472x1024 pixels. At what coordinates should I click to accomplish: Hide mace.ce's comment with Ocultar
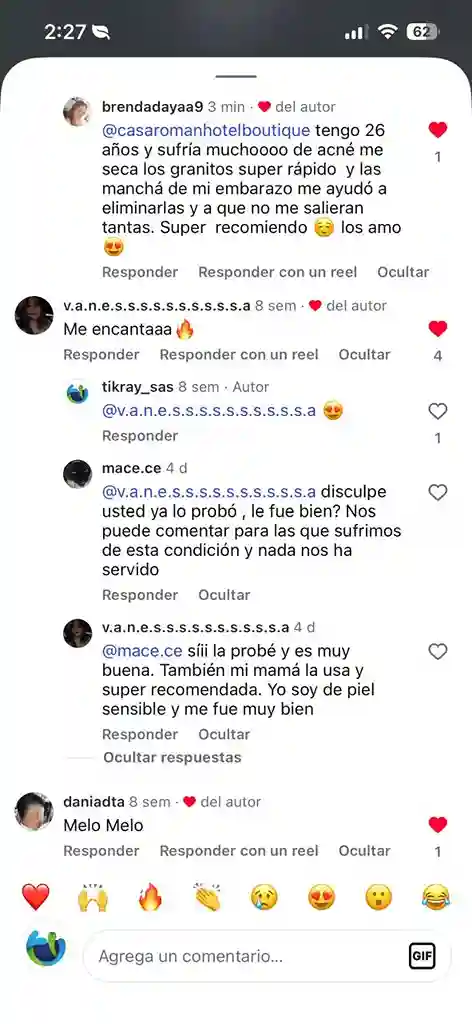pos(225,595)
